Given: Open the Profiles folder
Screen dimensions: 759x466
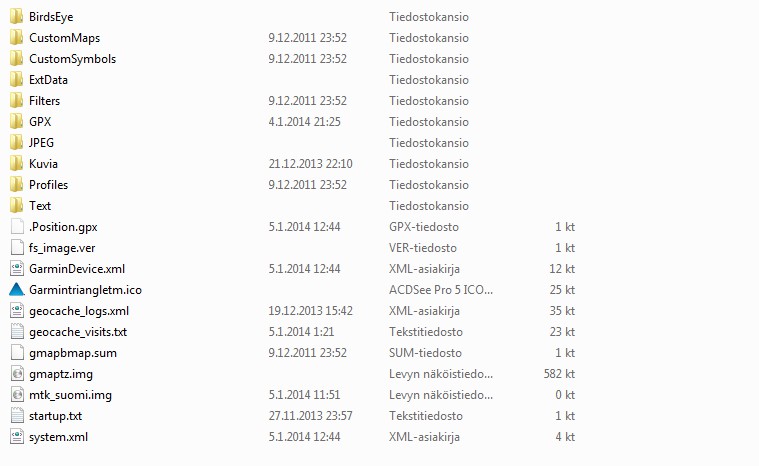Looking at the screenshot, I should pyautogui.click(x=48, y=185).
